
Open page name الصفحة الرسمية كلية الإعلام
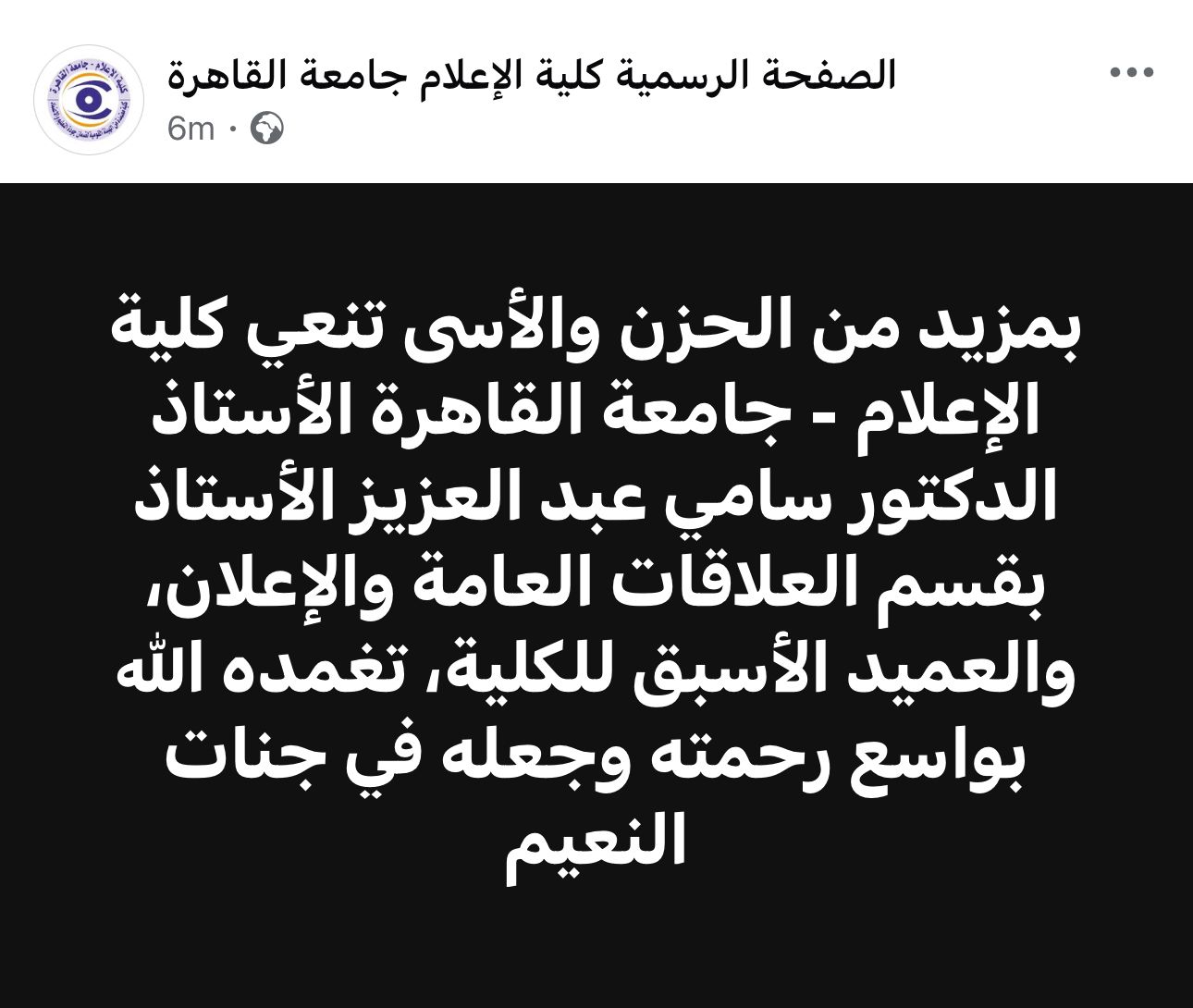tap(532, 74)
